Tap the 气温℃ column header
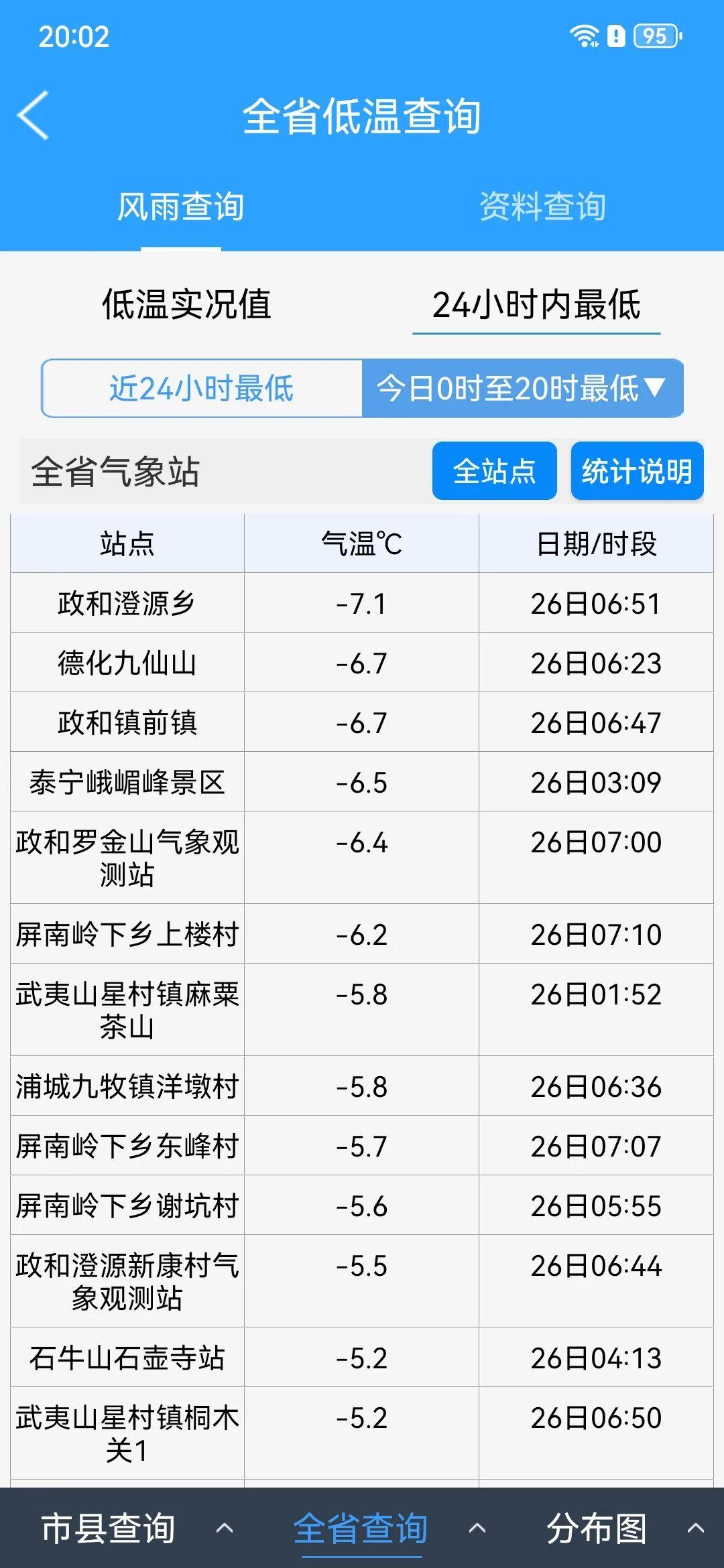Screen dimensions: 724x1568 361,545
